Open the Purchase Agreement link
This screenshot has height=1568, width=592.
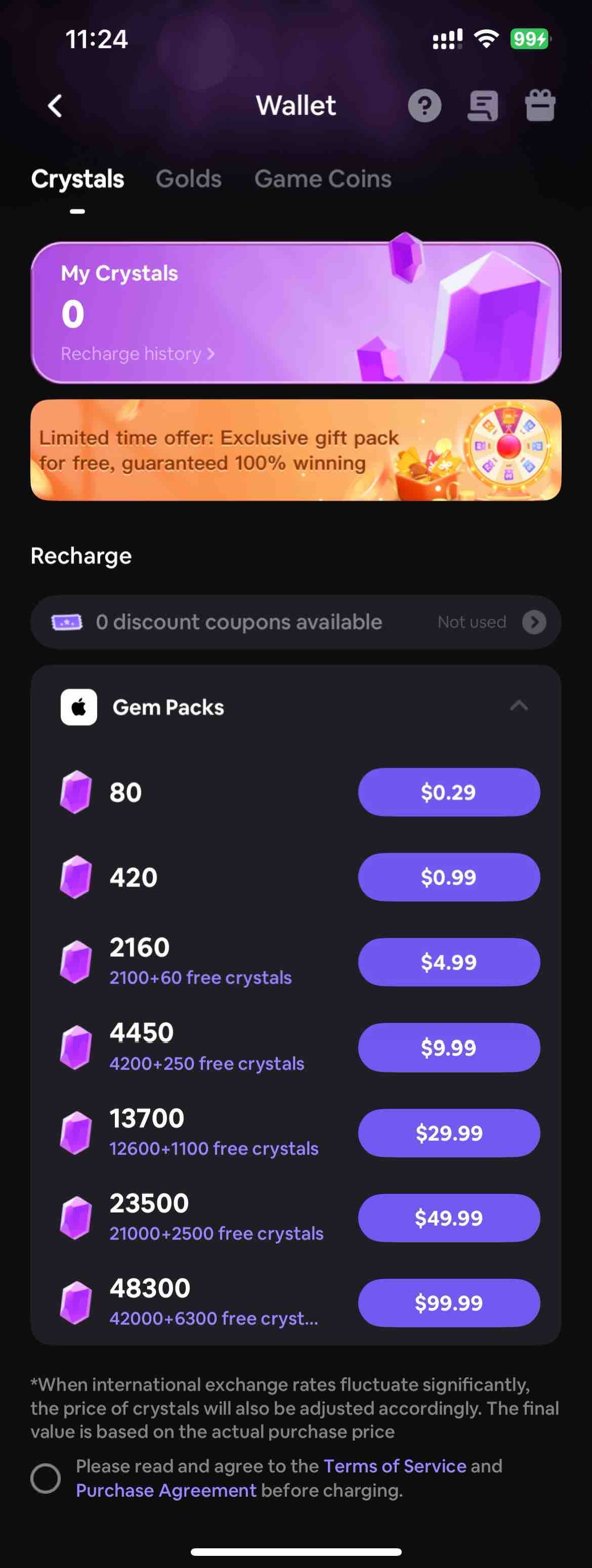click(x=165, y=1491)
